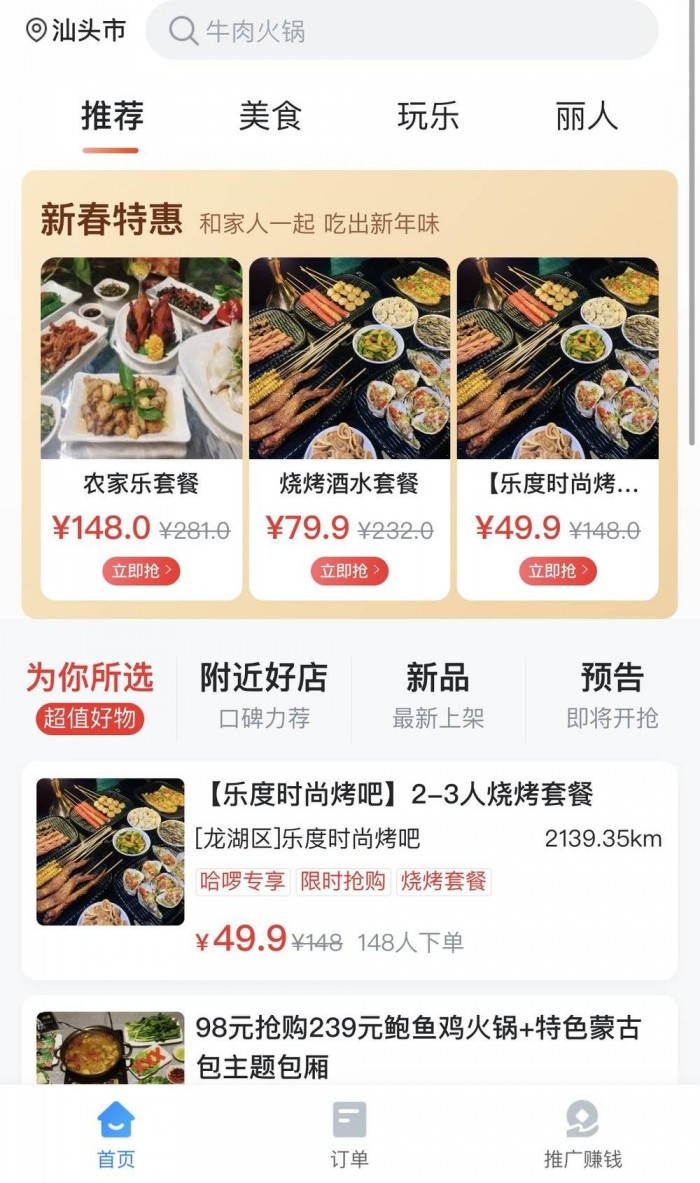Switch to the 美食 tab
This screenshot has width=700, height=1183.
270,116
